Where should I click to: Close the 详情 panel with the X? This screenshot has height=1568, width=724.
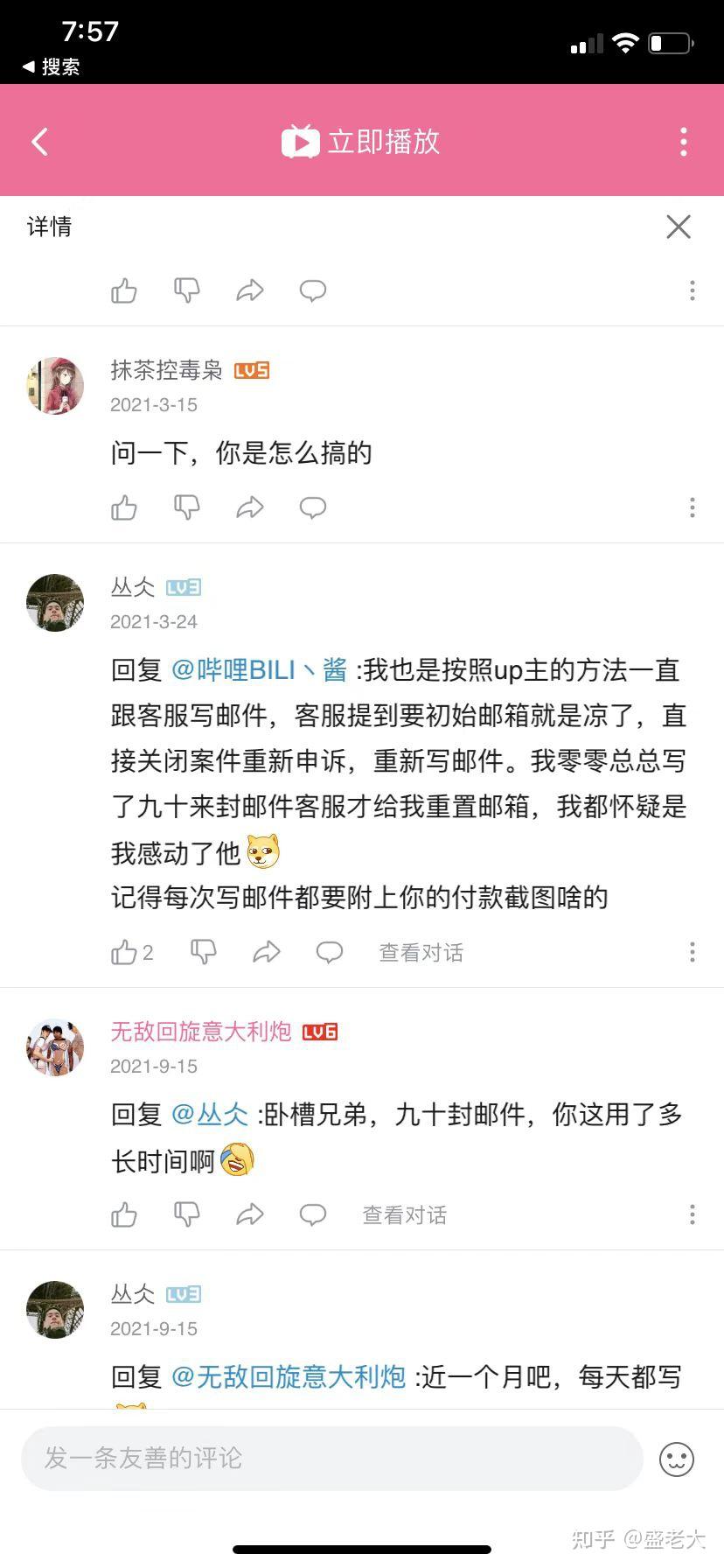click(x=678, y=227)
